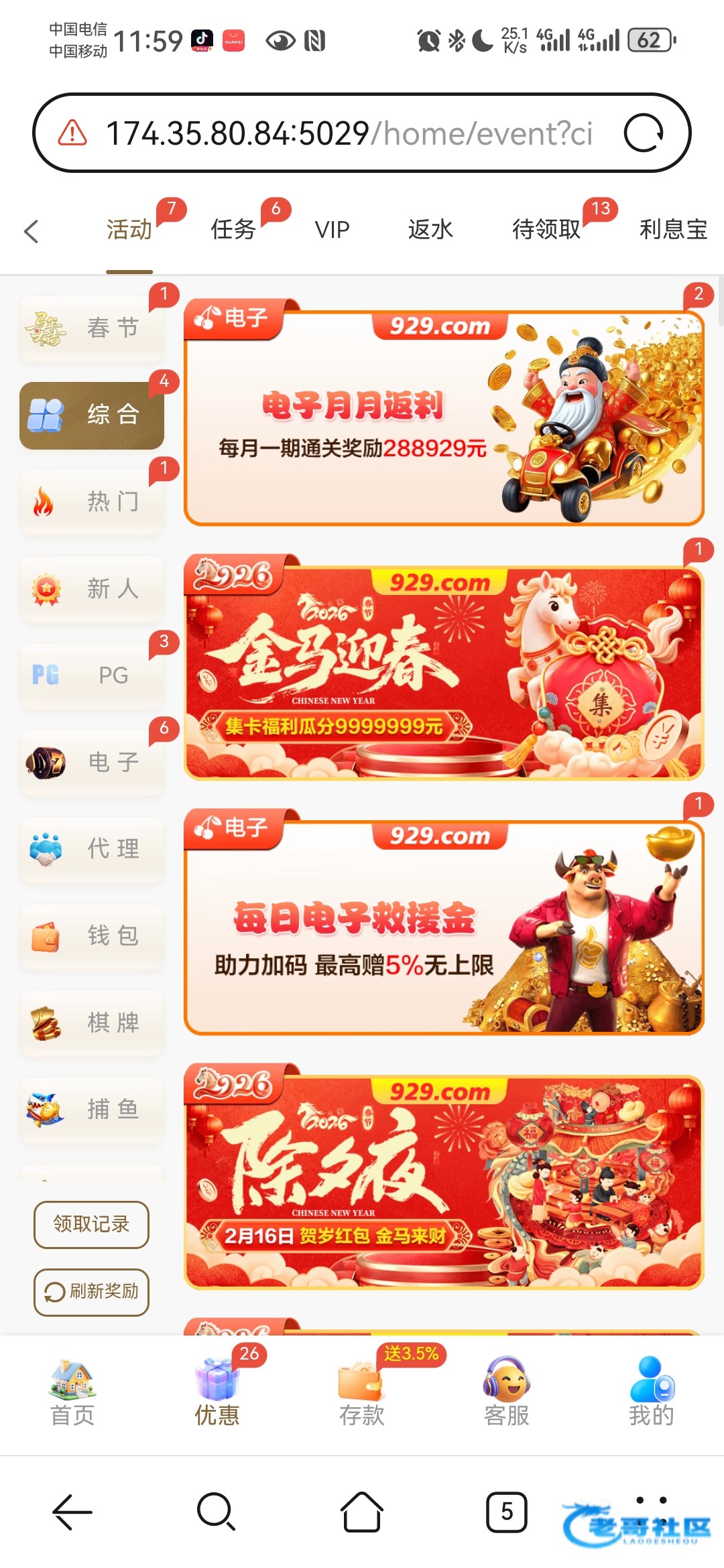Open the 钱包 category
This screenshot has width=724, height=1568.
pyautogui.click(x=92, y=935)
